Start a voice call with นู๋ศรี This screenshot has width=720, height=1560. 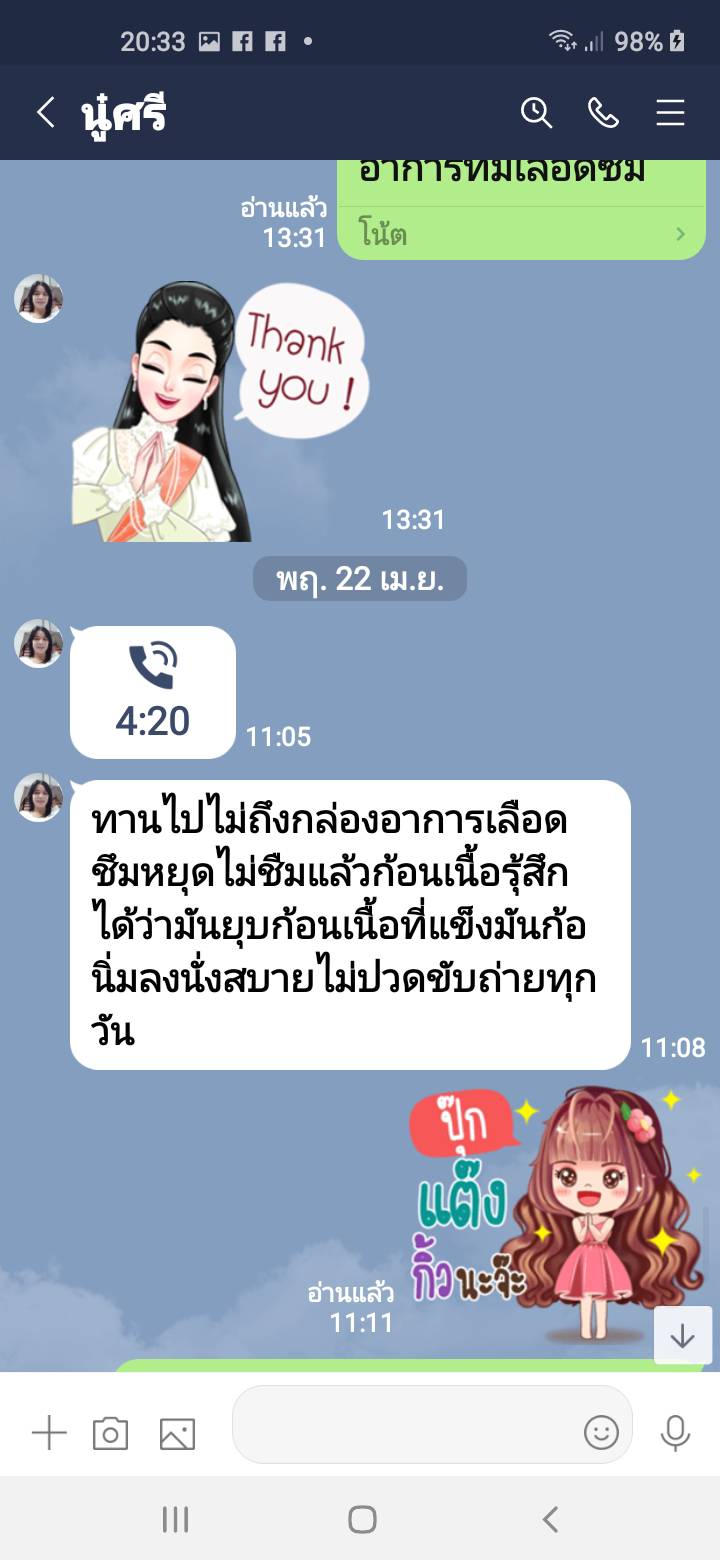click(x=603, y=113)
